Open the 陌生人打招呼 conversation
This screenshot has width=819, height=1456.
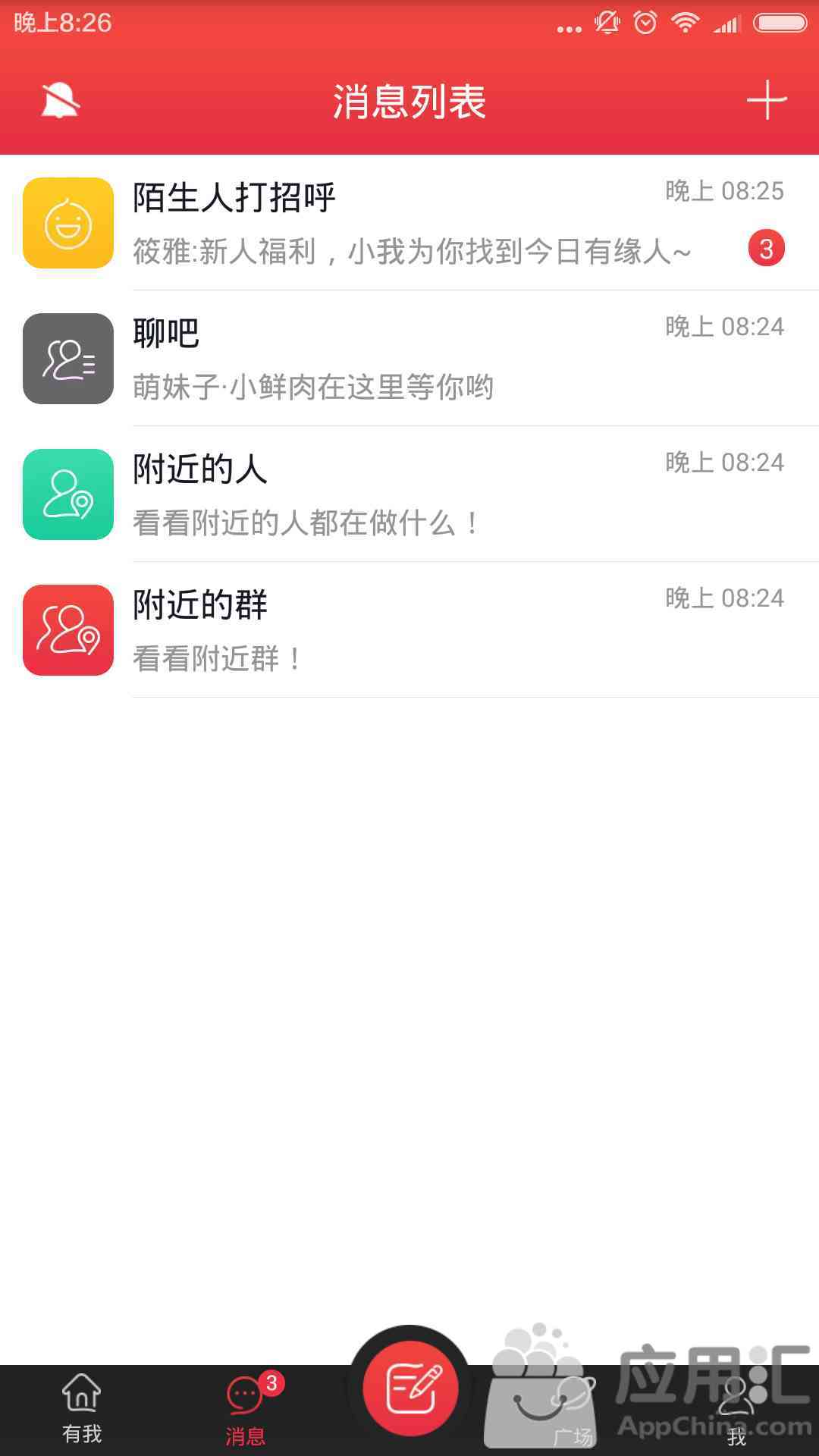[409, 223]
